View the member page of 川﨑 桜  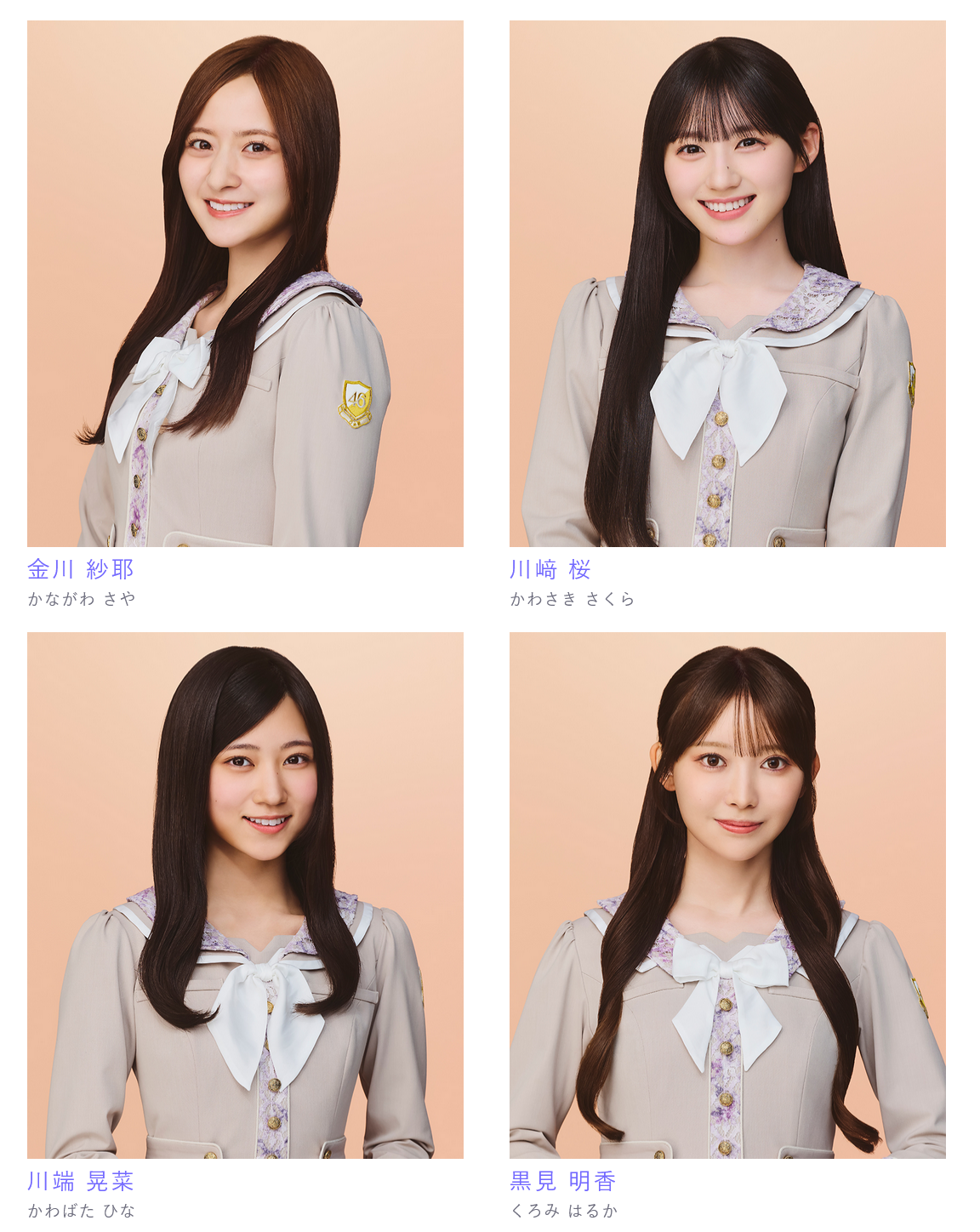(x=727, y=283)
